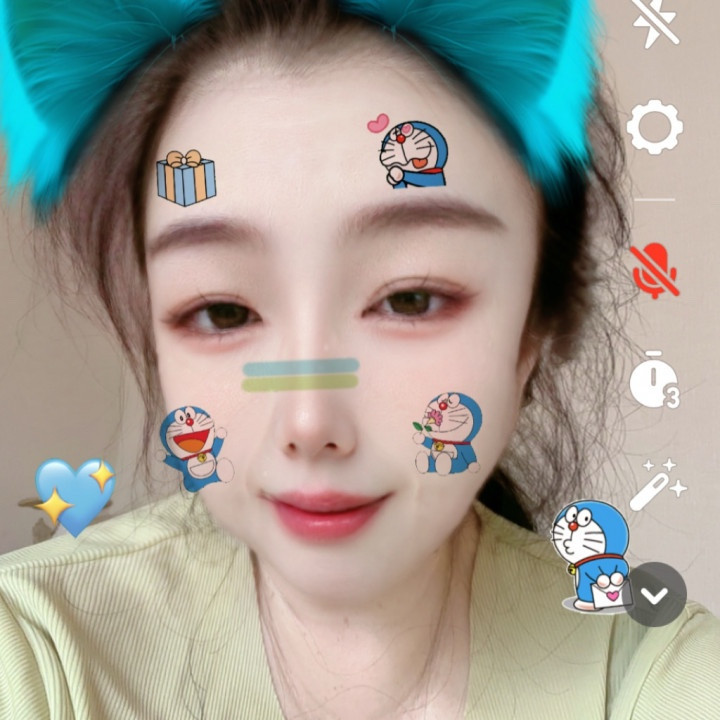Collapse the side toolbar with the chevron

[655, 595]
